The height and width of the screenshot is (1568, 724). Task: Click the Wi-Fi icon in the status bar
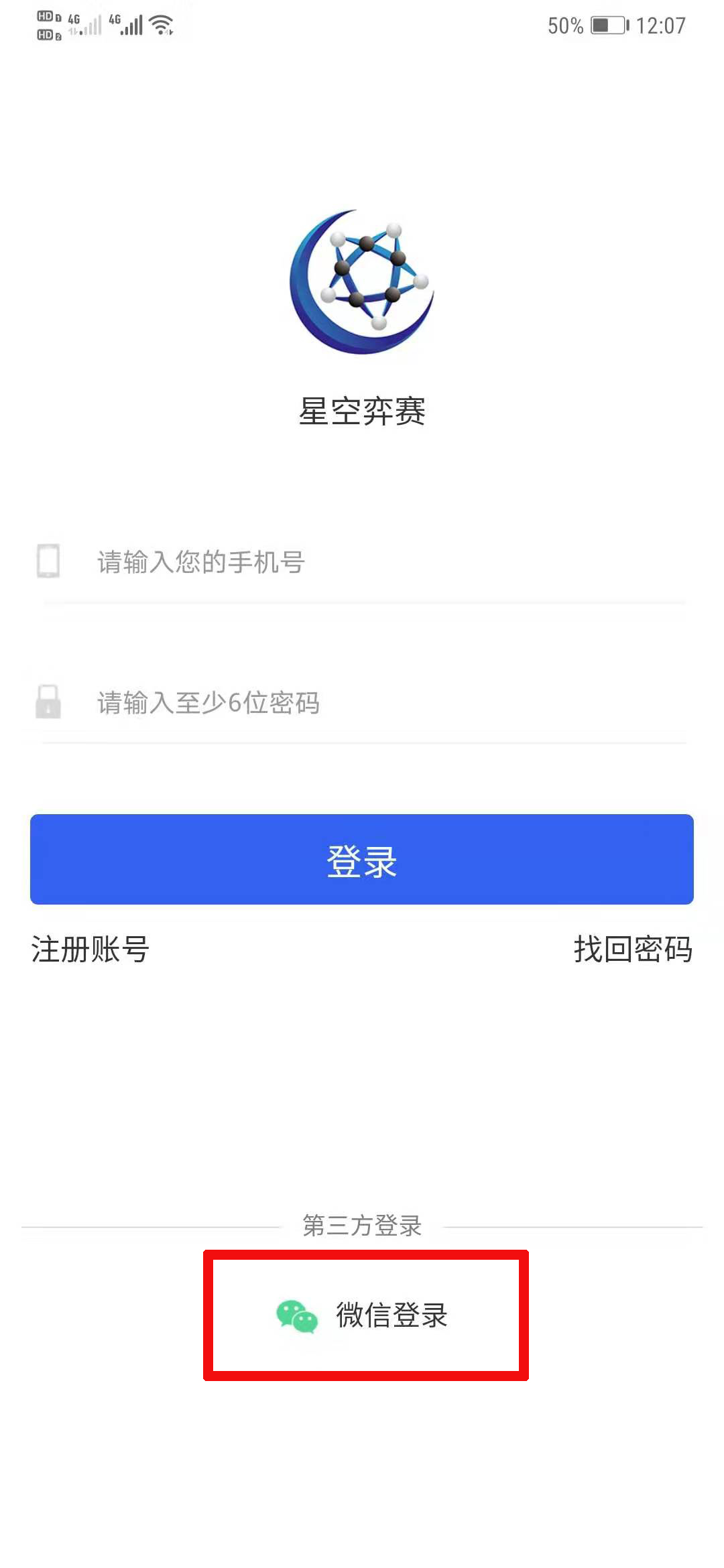coord(160,25)
